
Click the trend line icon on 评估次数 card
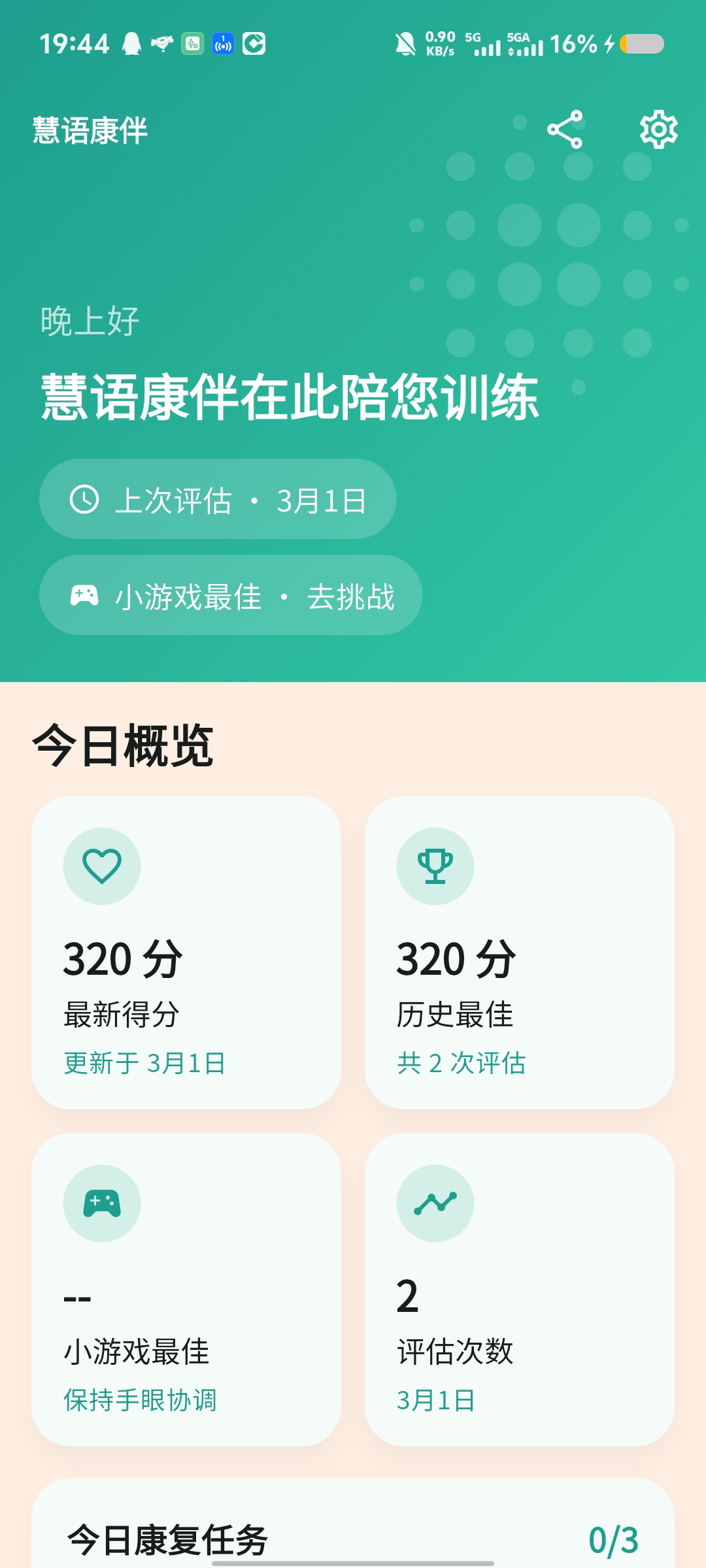[435, 1204]
